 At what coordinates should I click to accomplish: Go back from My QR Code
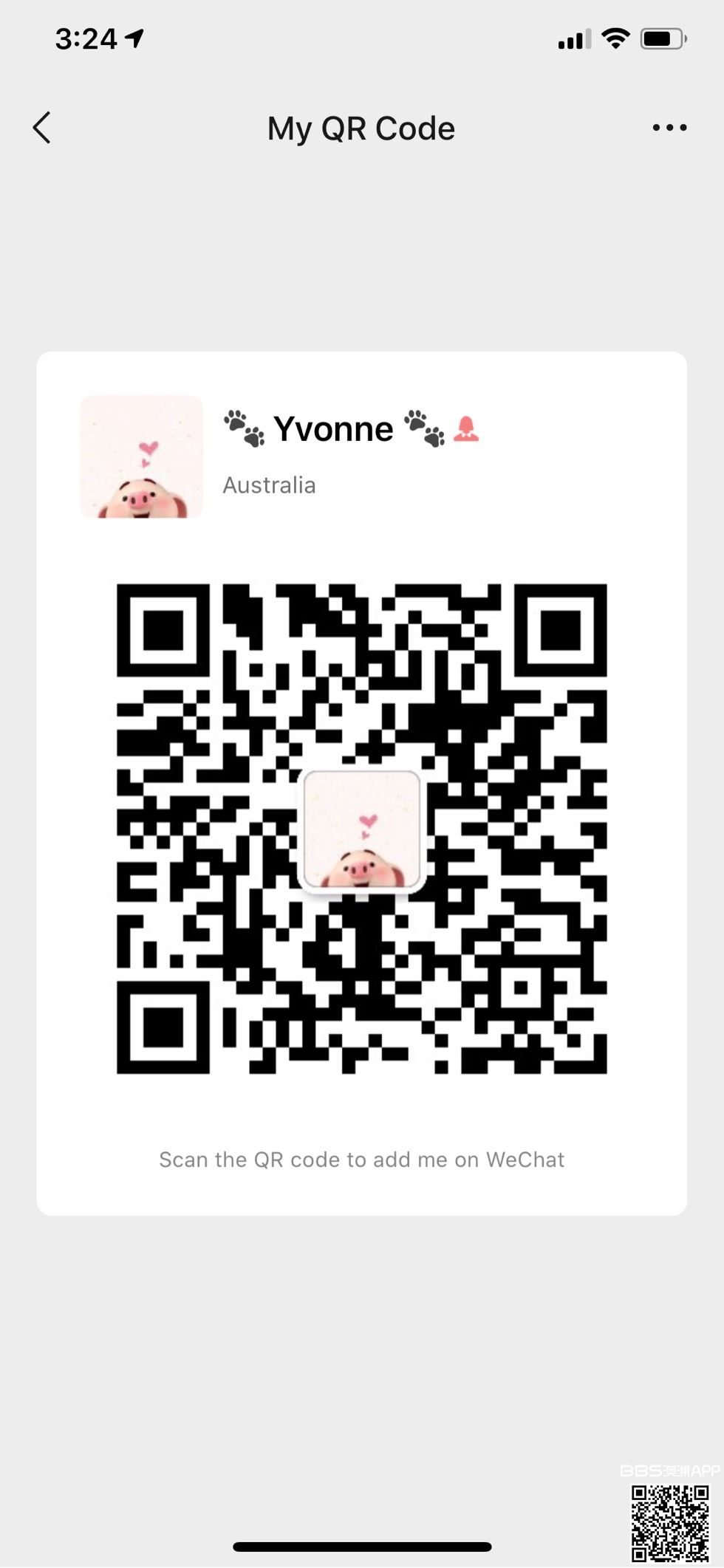(42, 128)
